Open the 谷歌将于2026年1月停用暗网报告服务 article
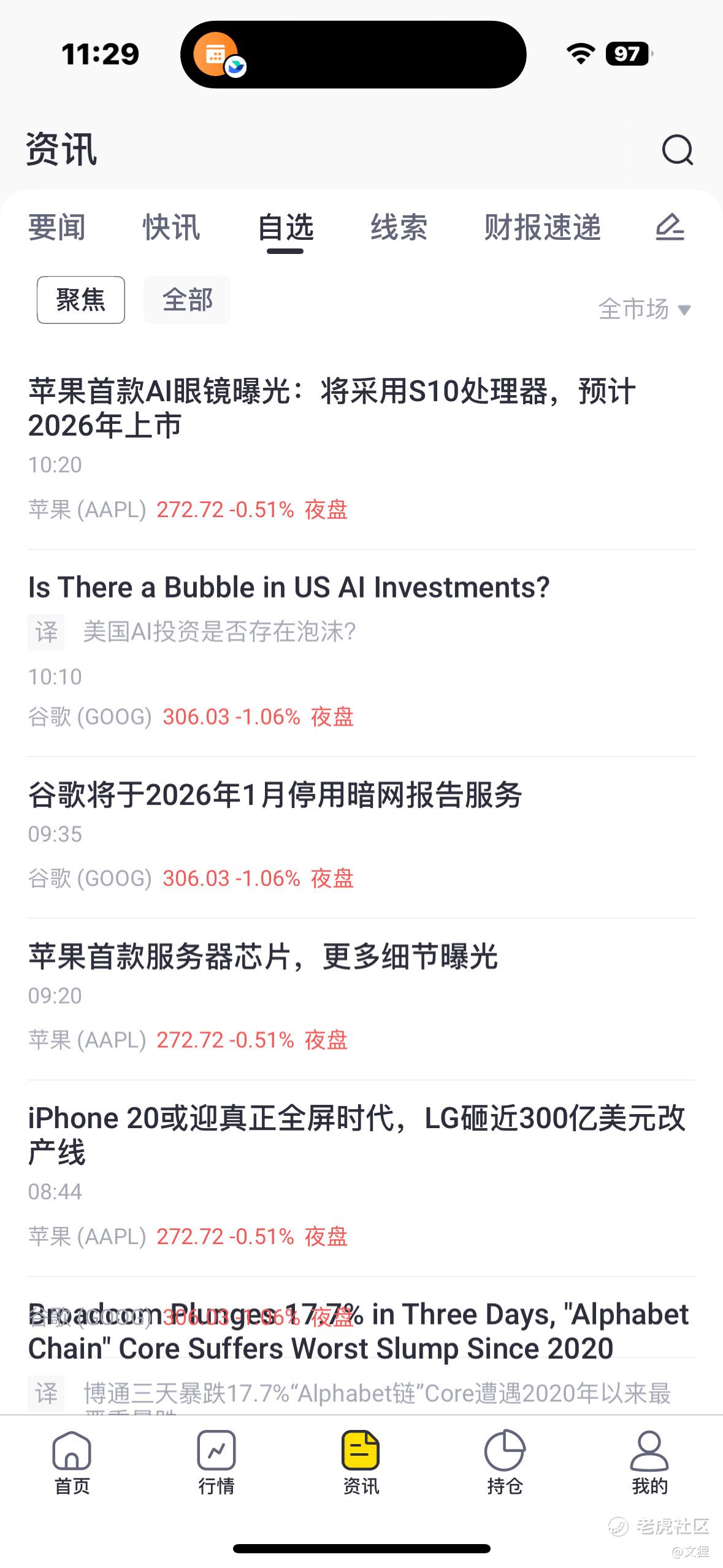Image resolution: width=723 pixels, height=1568 pixels. 275,795
